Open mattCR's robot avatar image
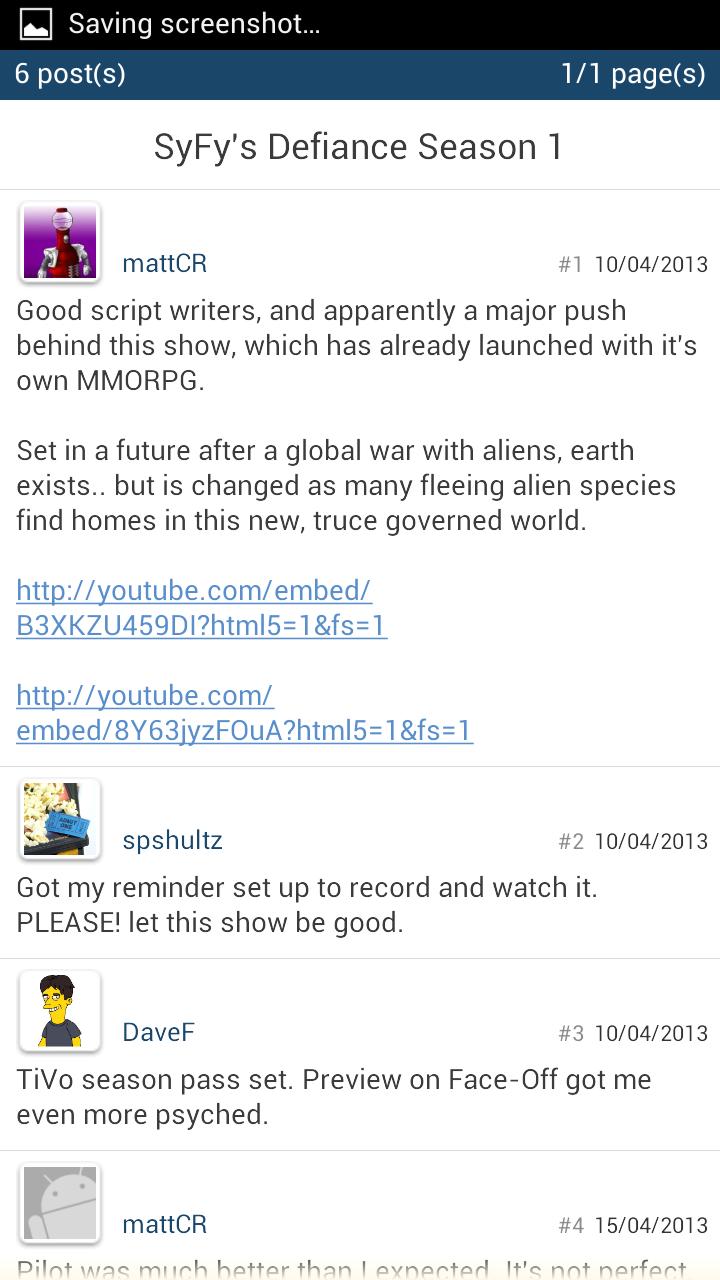This screenshot has height=1280, width=720. point(59,241)
